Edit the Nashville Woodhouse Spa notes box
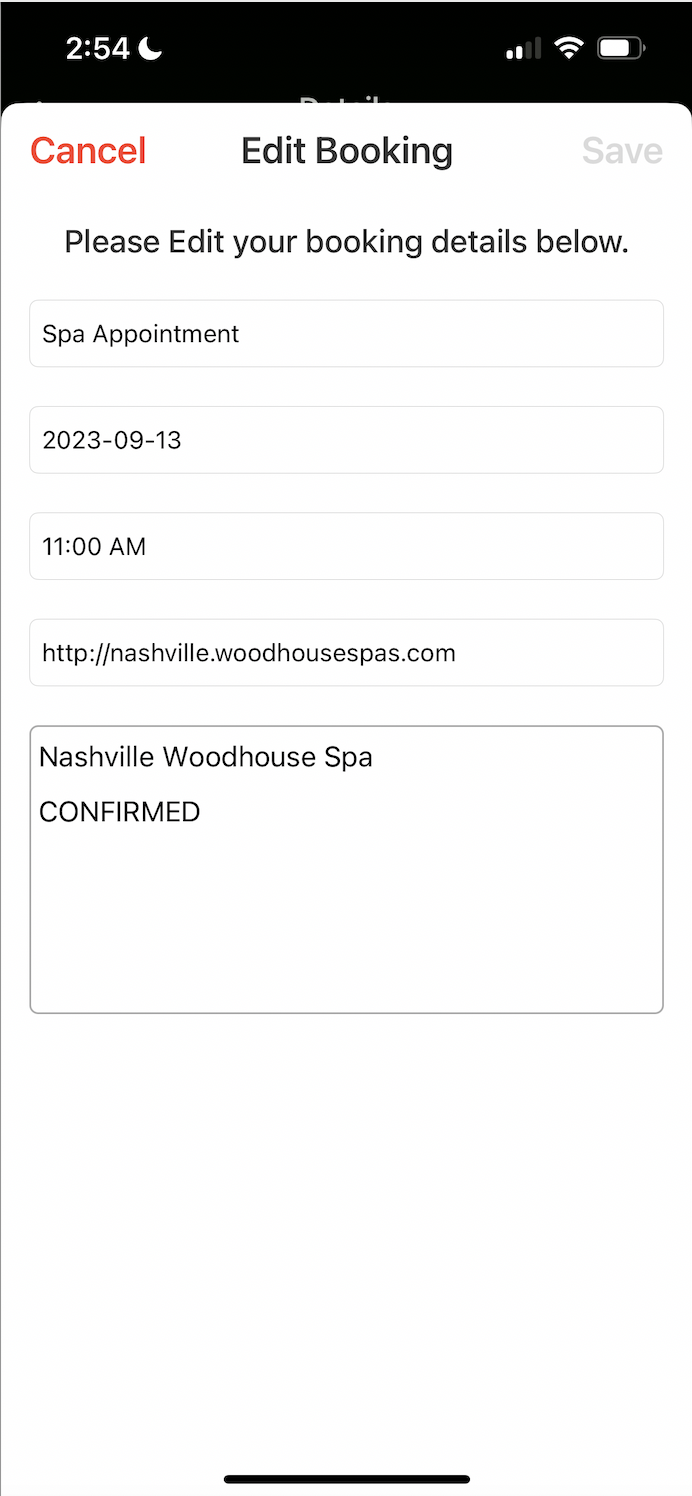 (346, 870)
